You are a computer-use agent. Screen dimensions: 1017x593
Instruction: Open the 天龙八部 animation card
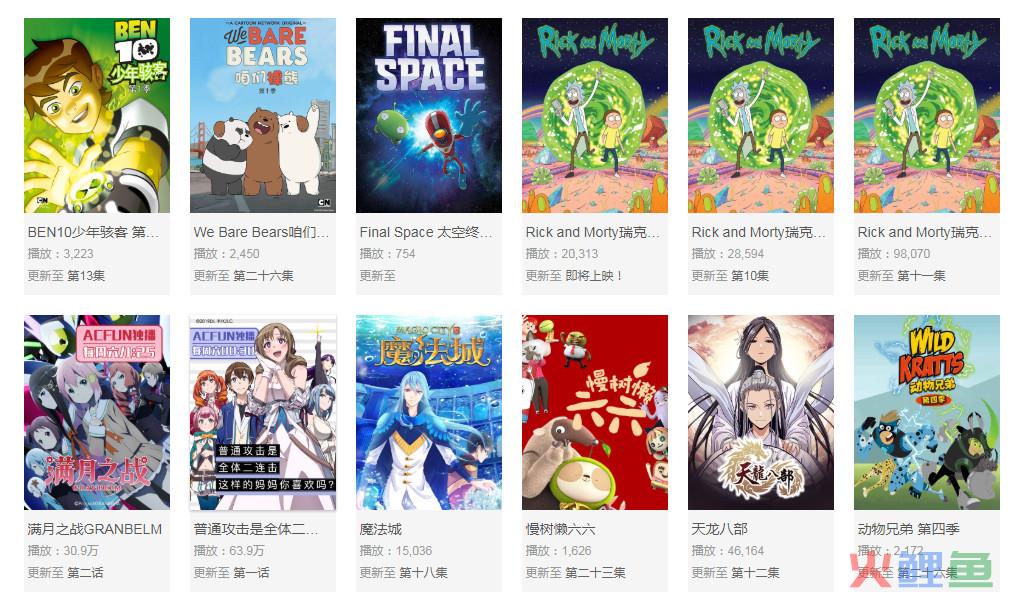(761, 412)
